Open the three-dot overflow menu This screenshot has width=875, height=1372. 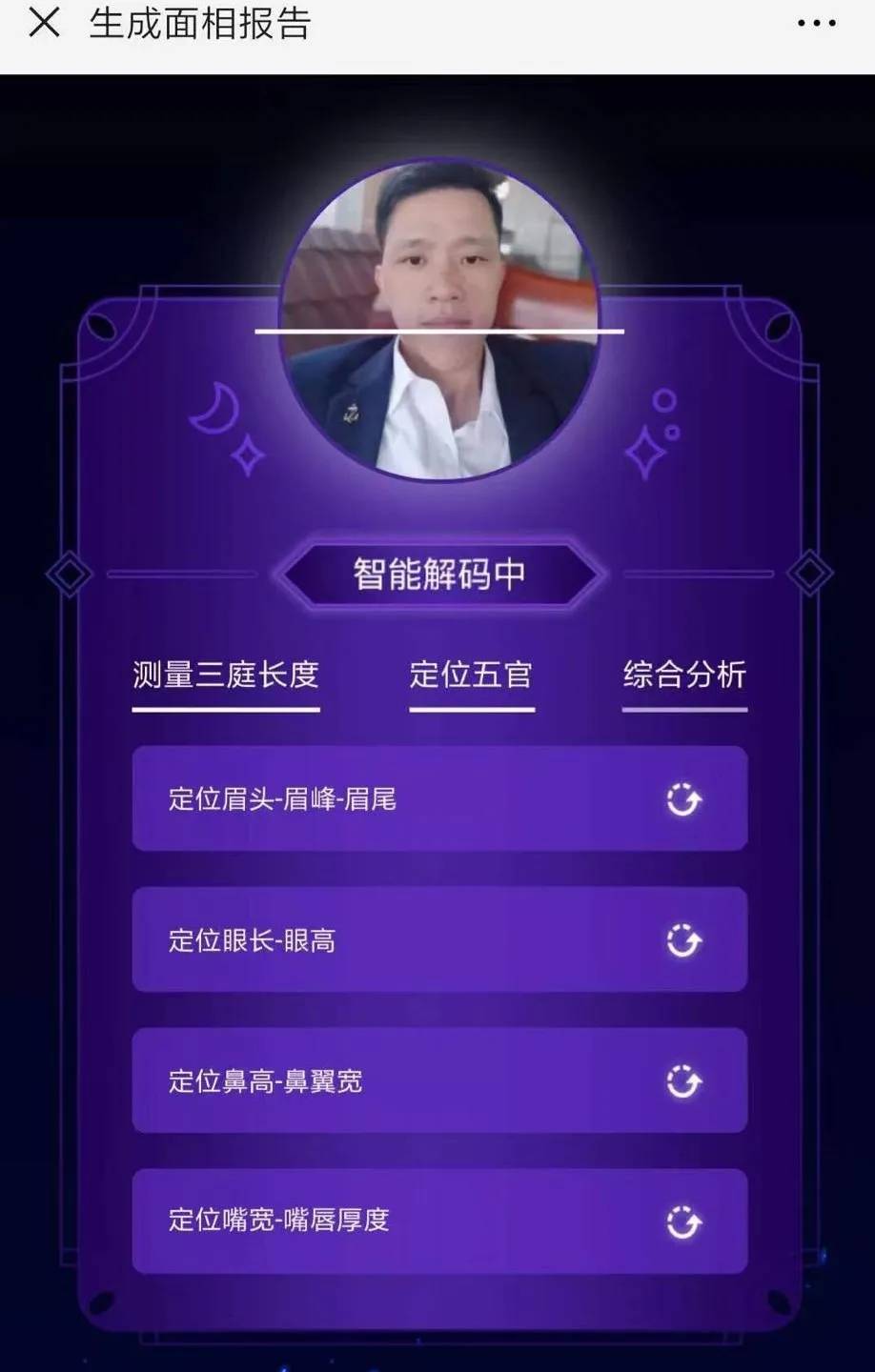pos(816,23)
